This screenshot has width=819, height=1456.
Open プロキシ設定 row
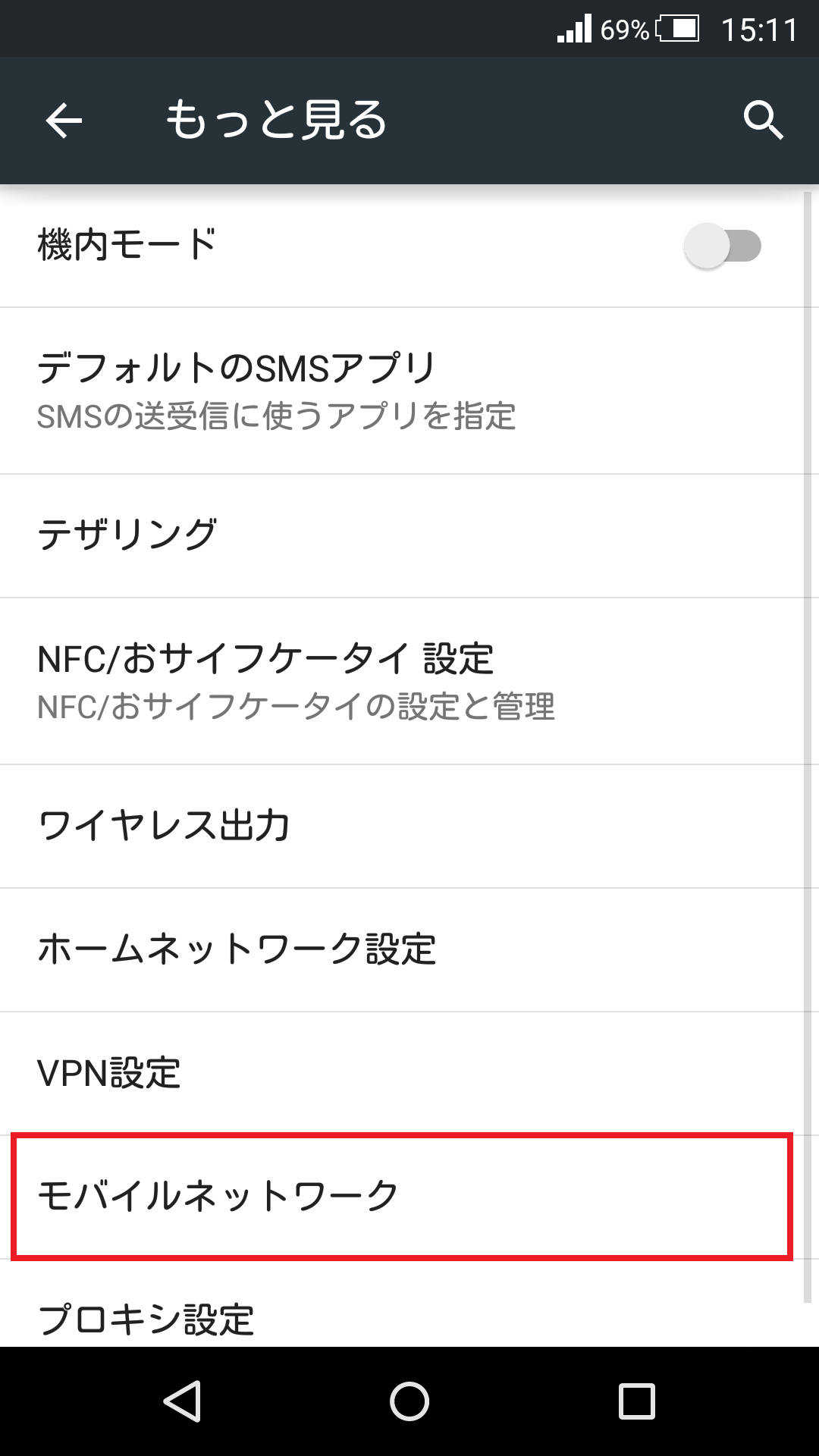pos(402,1318)
